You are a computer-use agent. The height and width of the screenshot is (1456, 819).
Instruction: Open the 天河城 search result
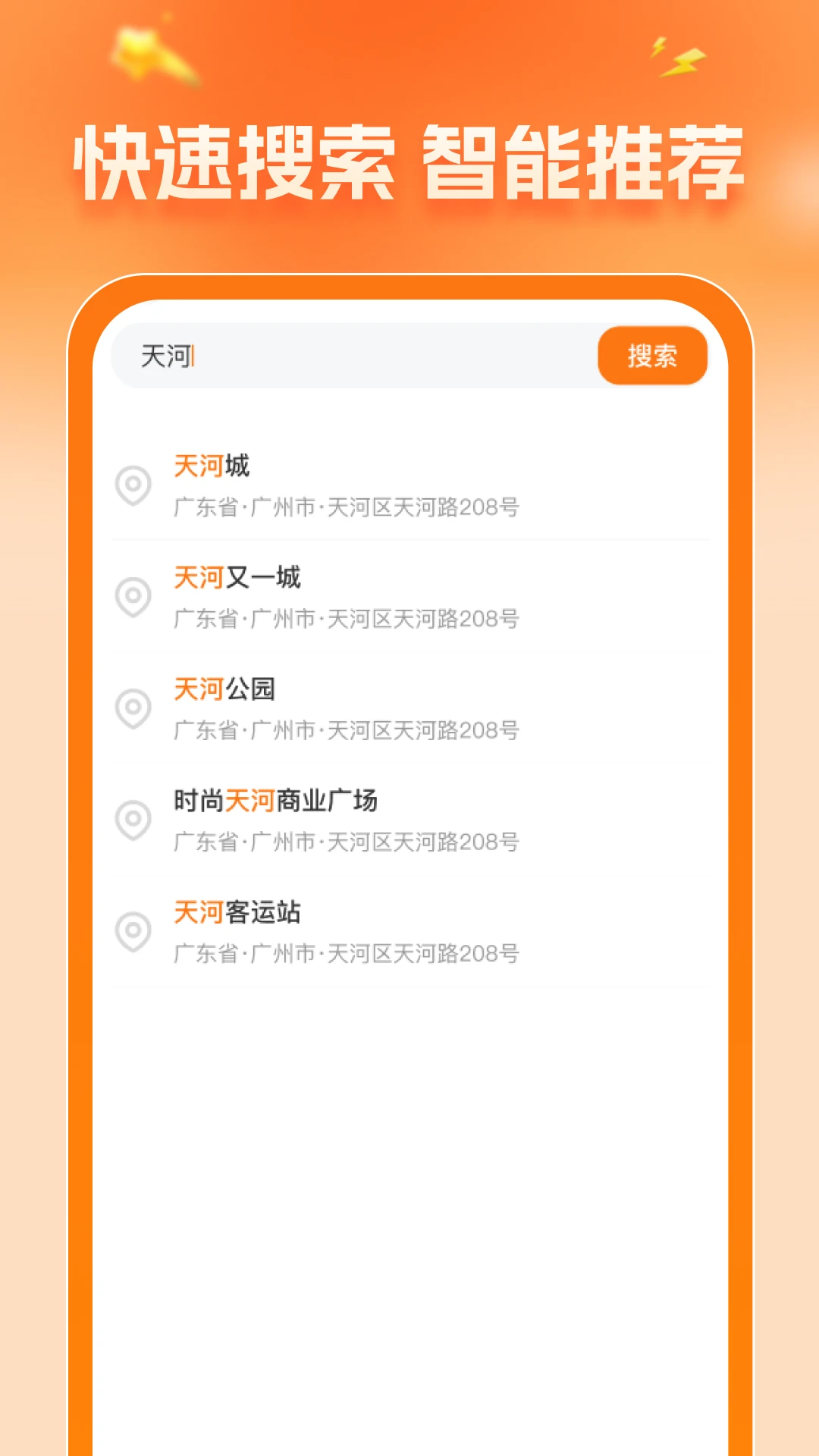tap(211, 466)
